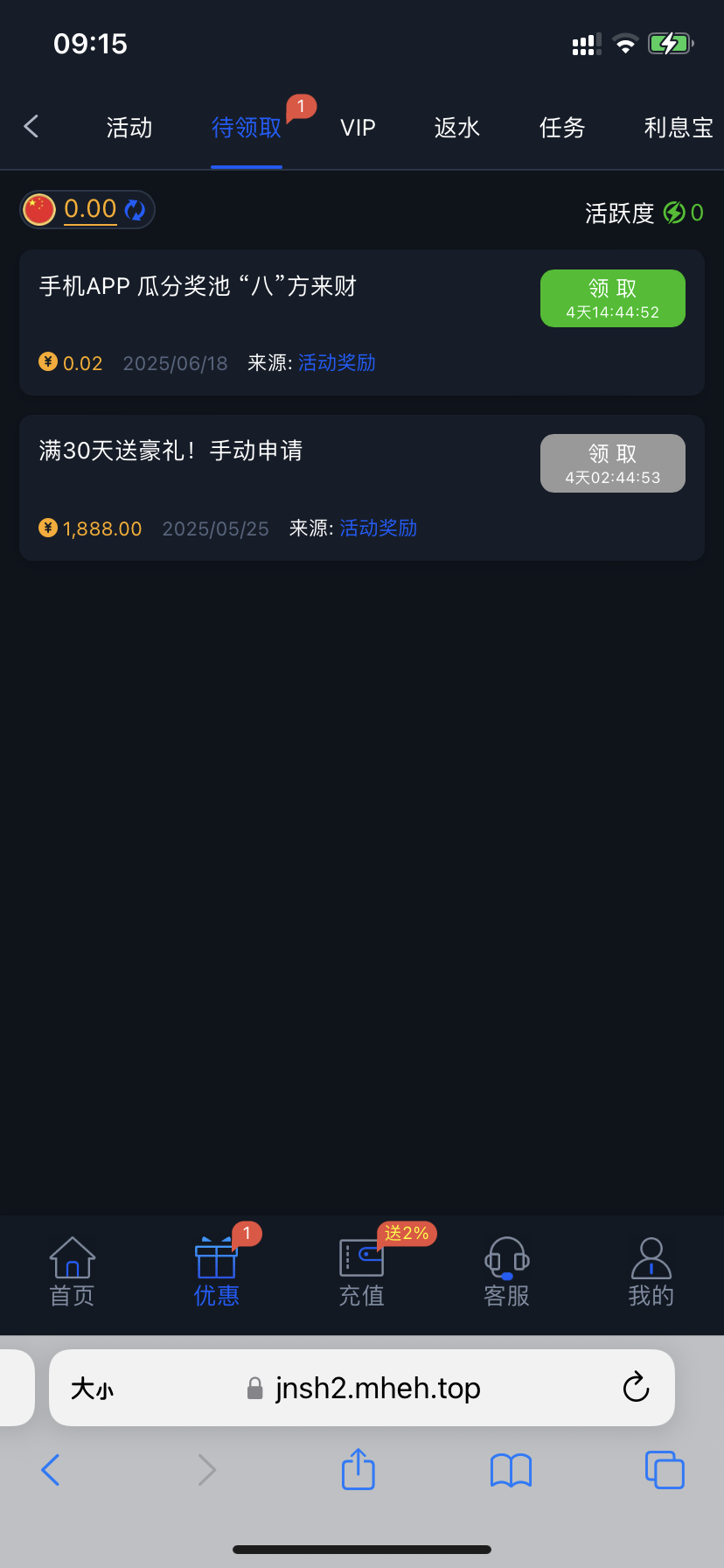Image resolution: width=724 pixels, height=1568 pixels.
Task: Reload the page in Safari
Action: point(636,1388)
